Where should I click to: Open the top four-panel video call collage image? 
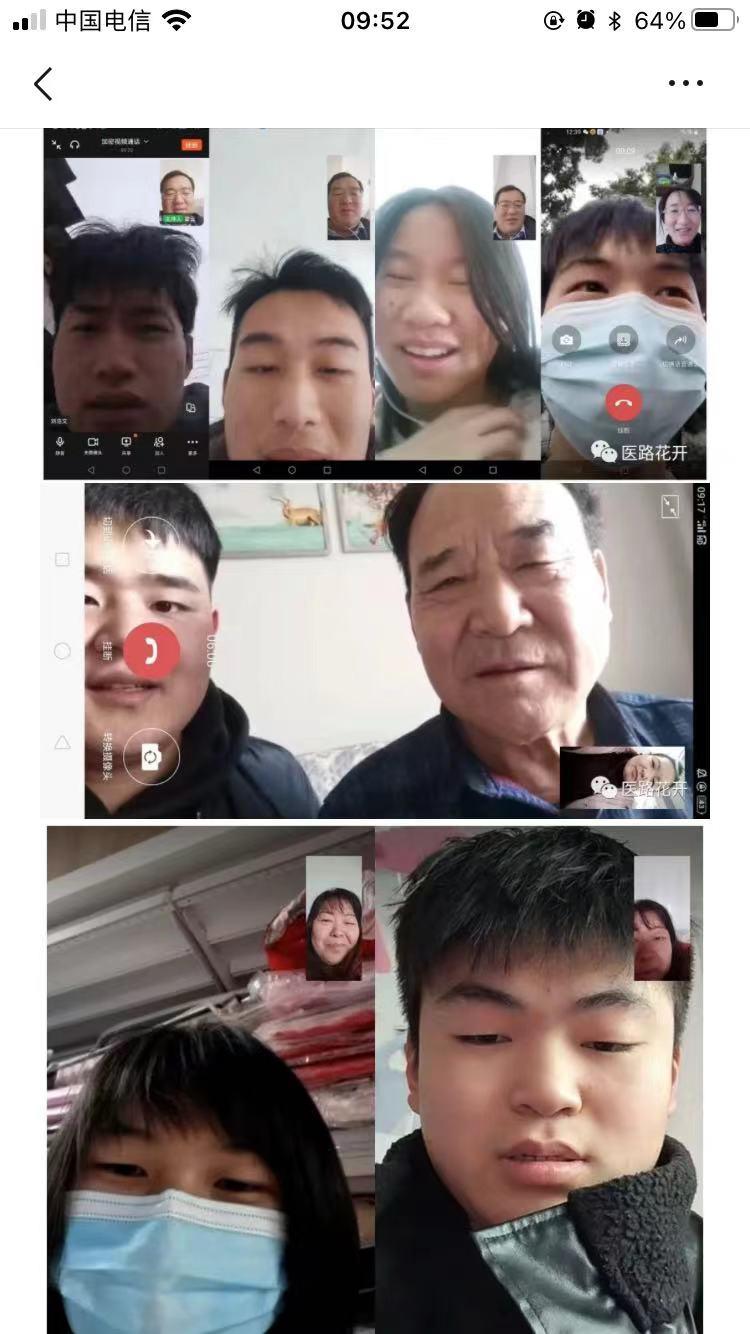(375, 303)
